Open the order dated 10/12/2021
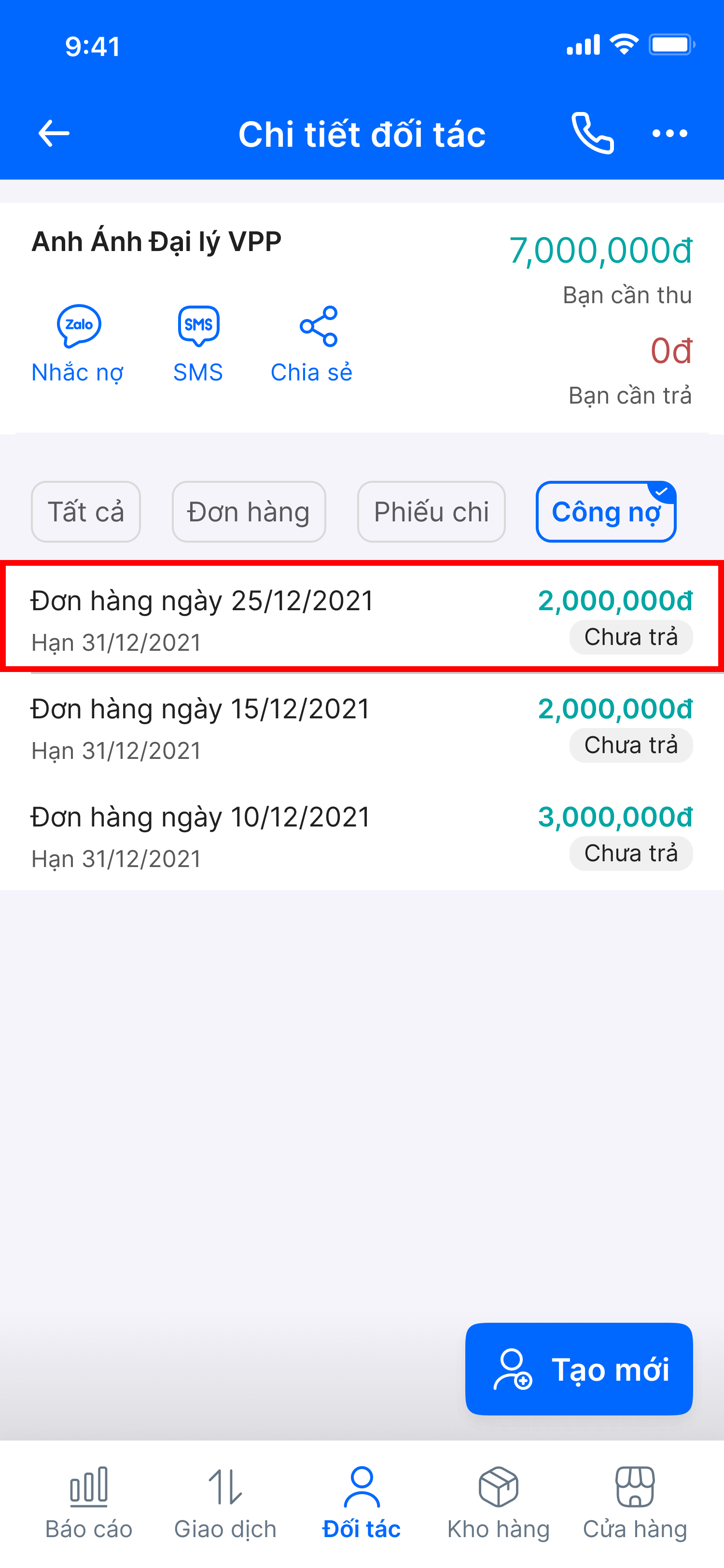The height and width of the screenshot is (1568, 724). (362, 836)
